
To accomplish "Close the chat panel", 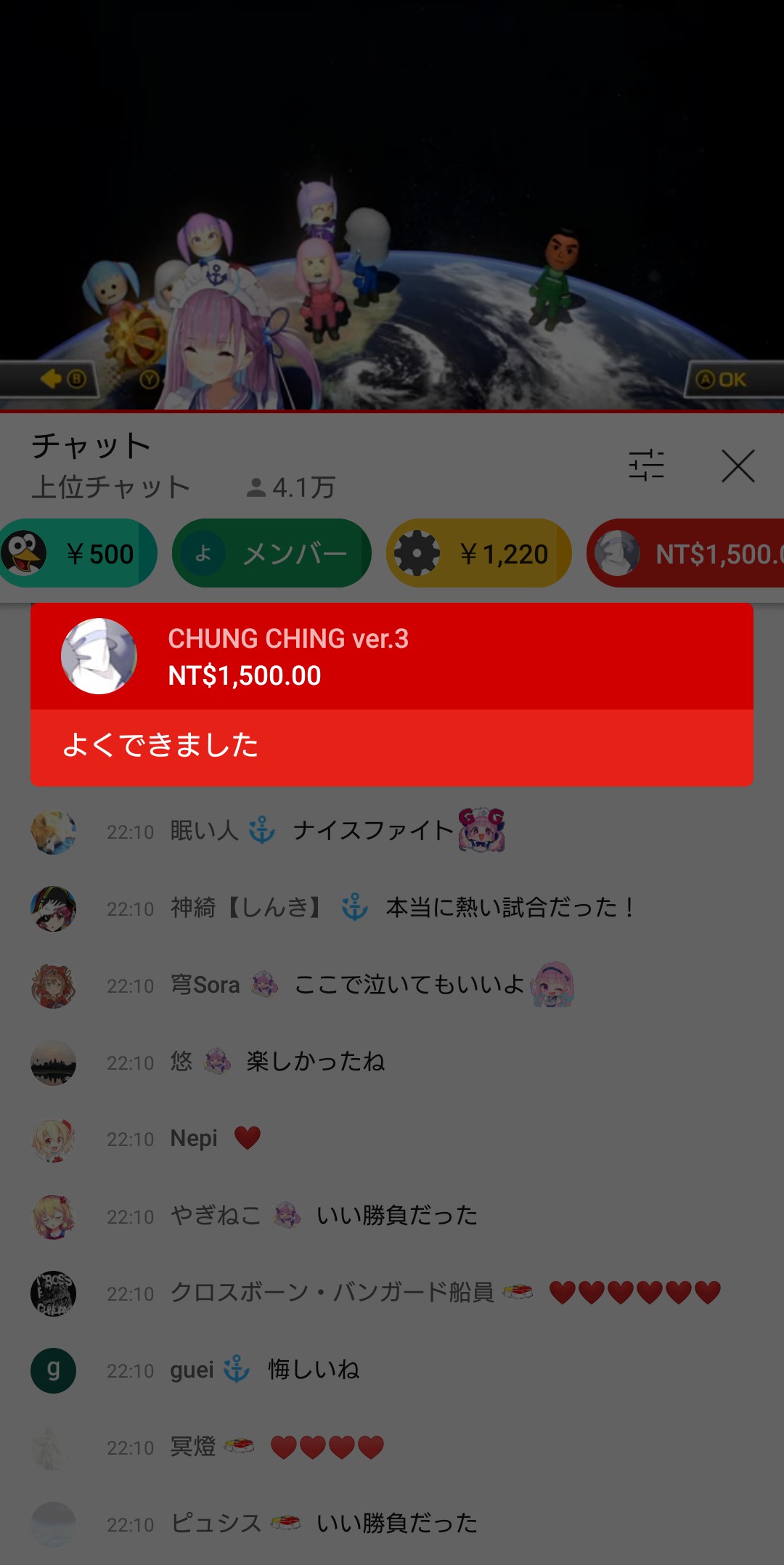I will [x=738, y=466].
